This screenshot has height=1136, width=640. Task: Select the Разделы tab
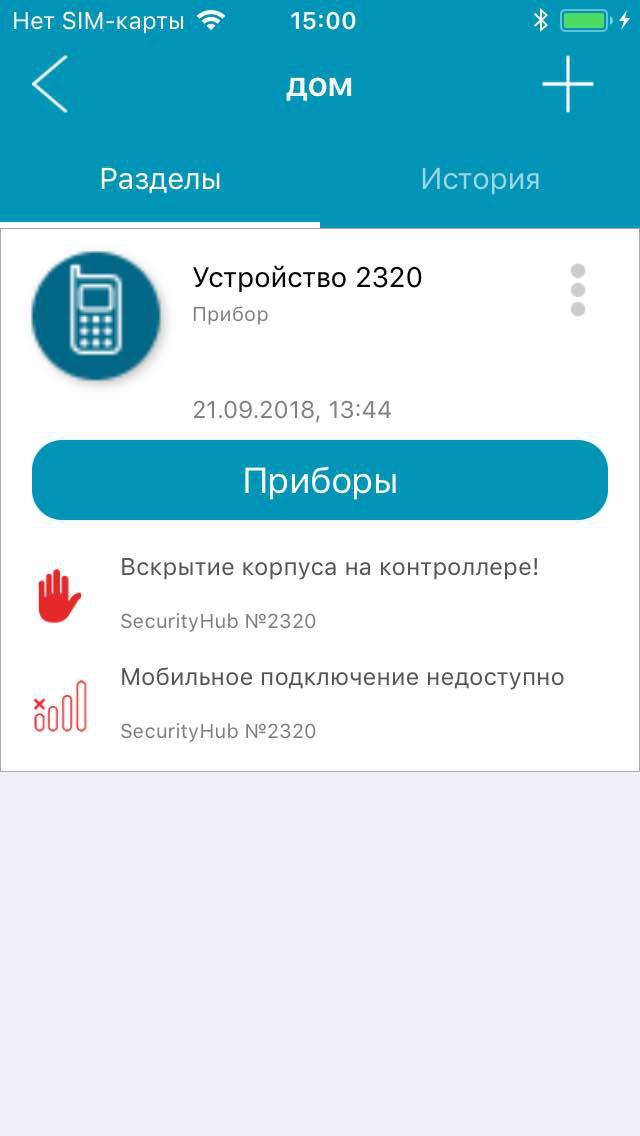click(160, 178)
